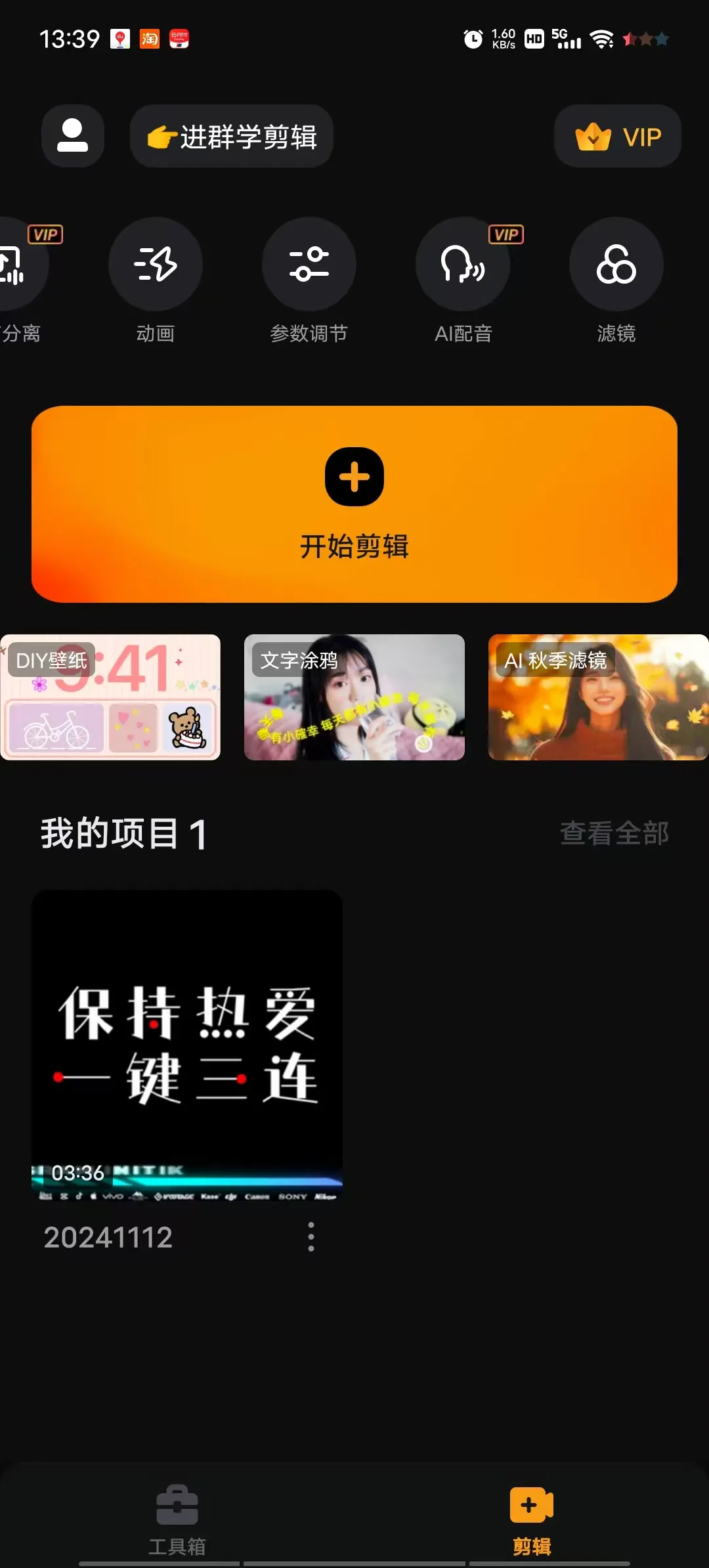The width and height of the screenshot is (709, 1568).
Task: Open the partially visible 分离 tool
Action: (18, 266)
